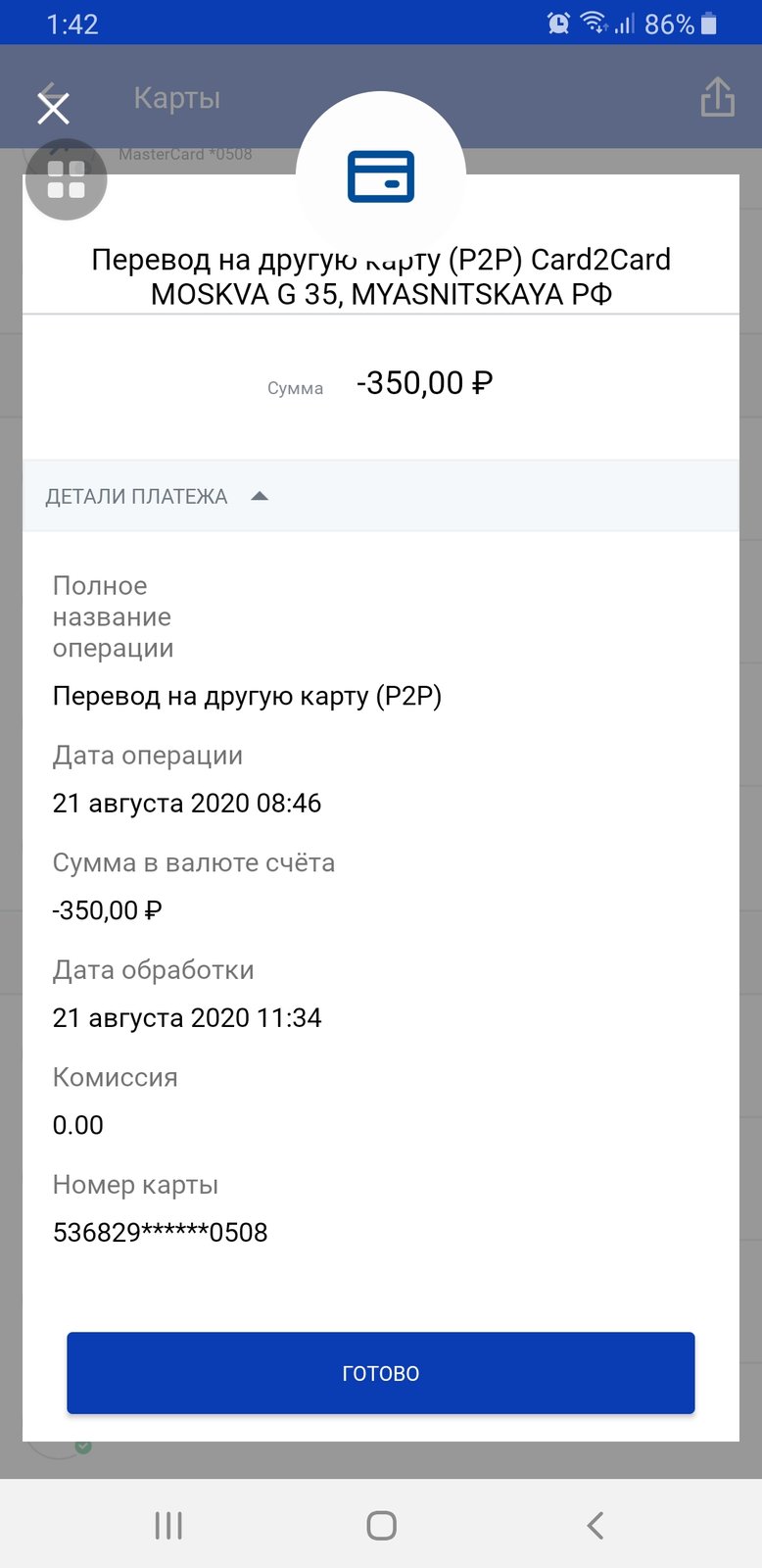Tap the ГОТОВО button

point(381,1373)
